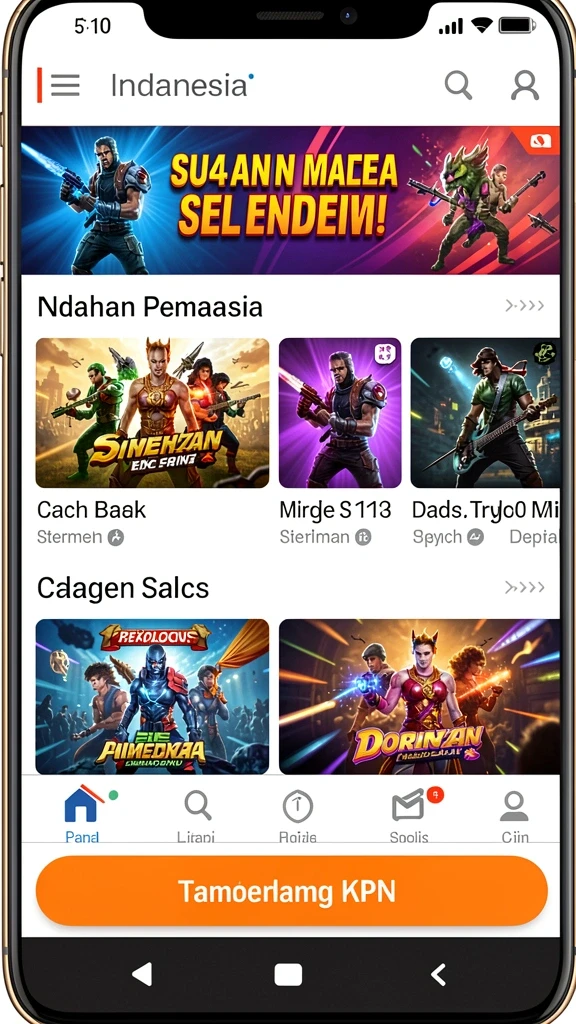Open search from the top bar

coord(458,85)
